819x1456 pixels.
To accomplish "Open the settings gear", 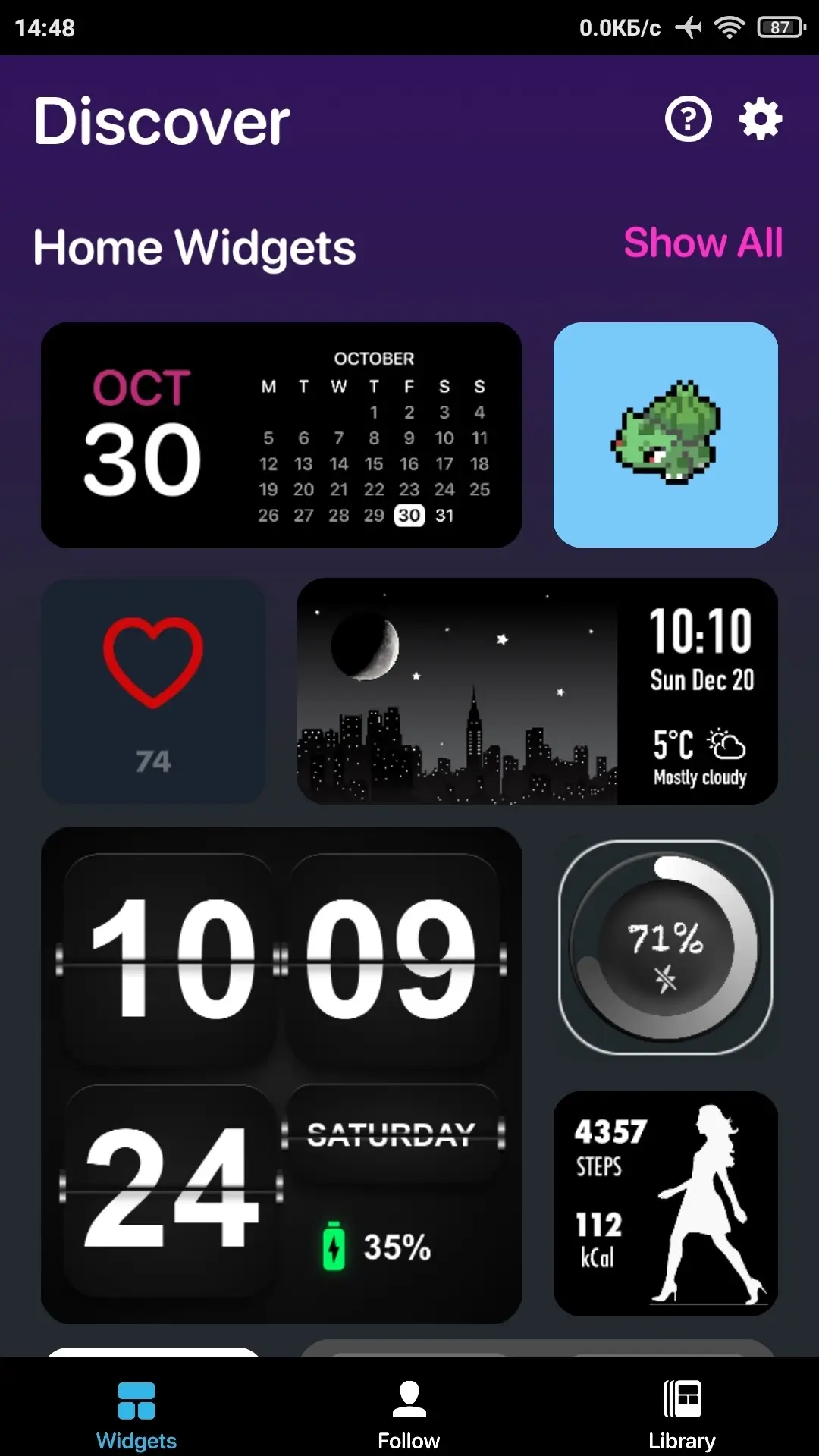I will 760,119.
